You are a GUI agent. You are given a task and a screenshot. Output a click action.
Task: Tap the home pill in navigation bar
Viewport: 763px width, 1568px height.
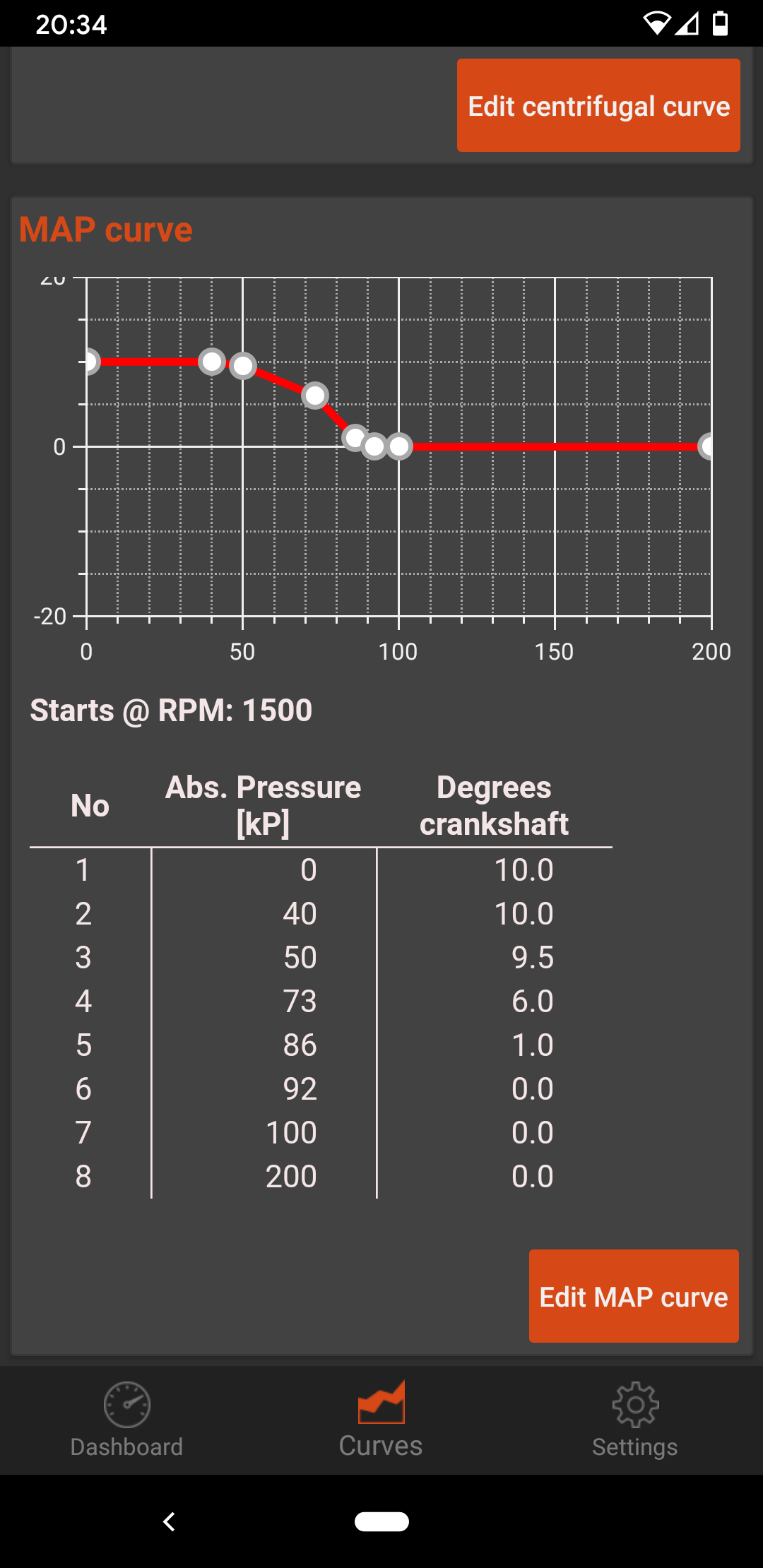click(x=381, y=1521)
